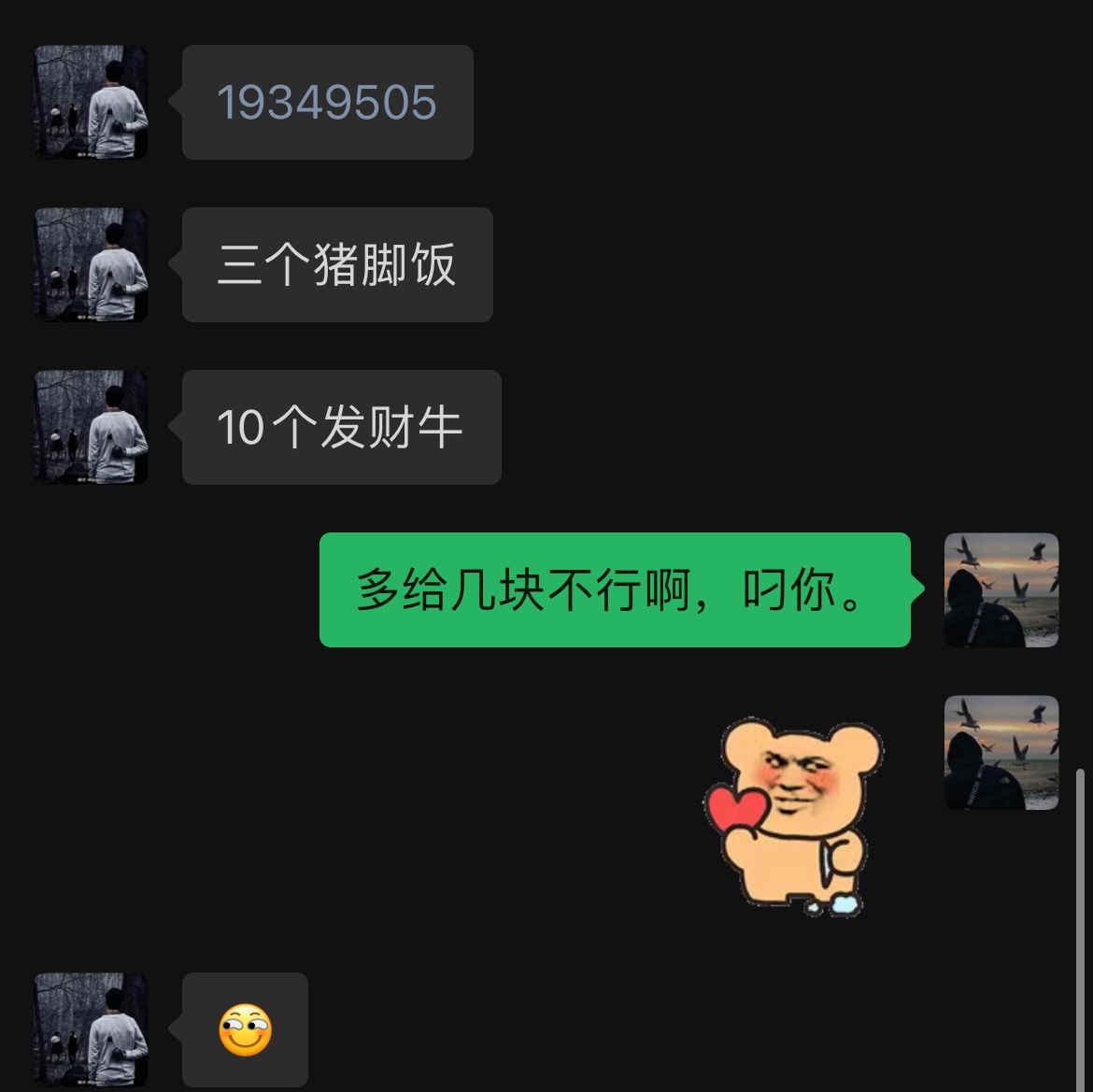Tap the number link 19349505
Screen dimensions: 1093x1092
(327, 103)
